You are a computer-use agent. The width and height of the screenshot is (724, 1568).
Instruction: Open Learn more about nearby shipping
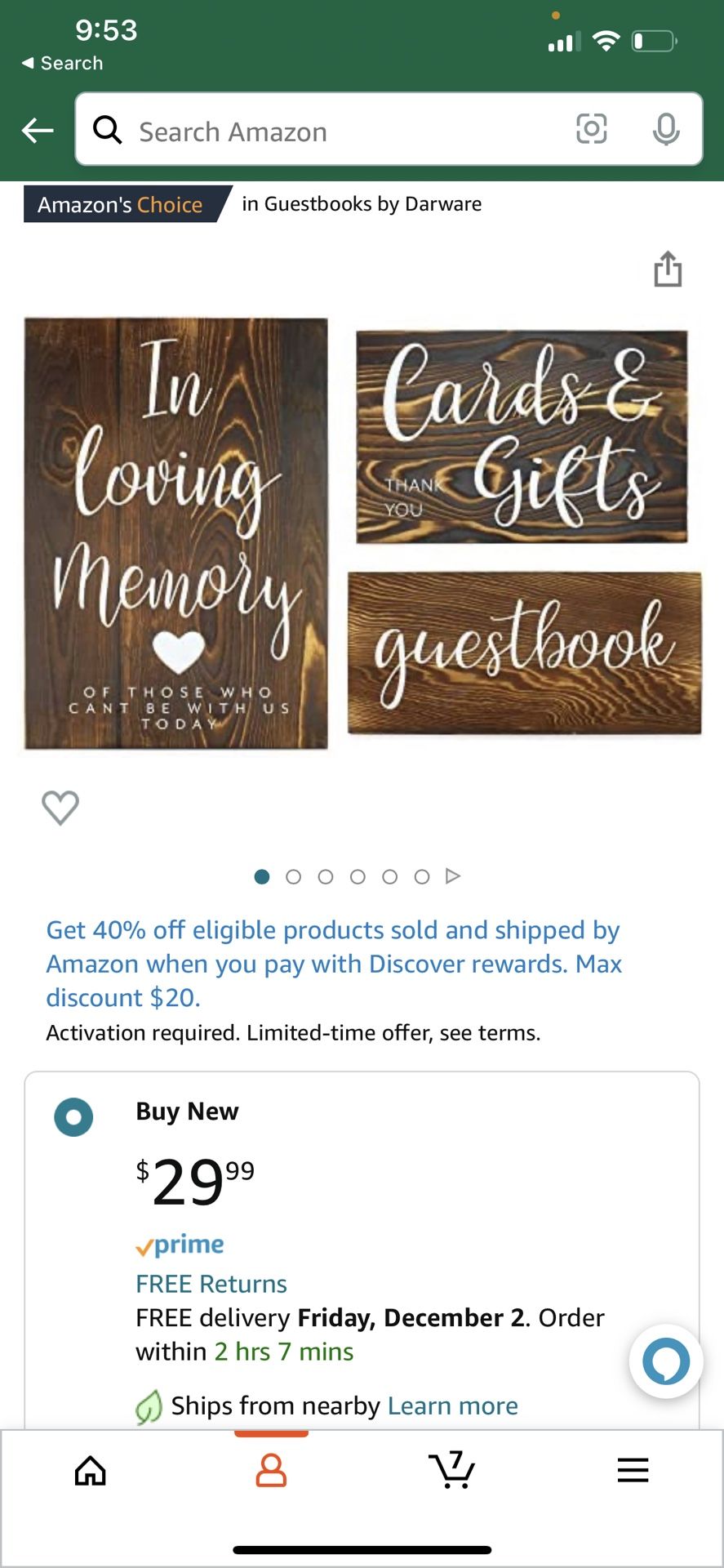pyautogui.click(x=452, y=1405)
